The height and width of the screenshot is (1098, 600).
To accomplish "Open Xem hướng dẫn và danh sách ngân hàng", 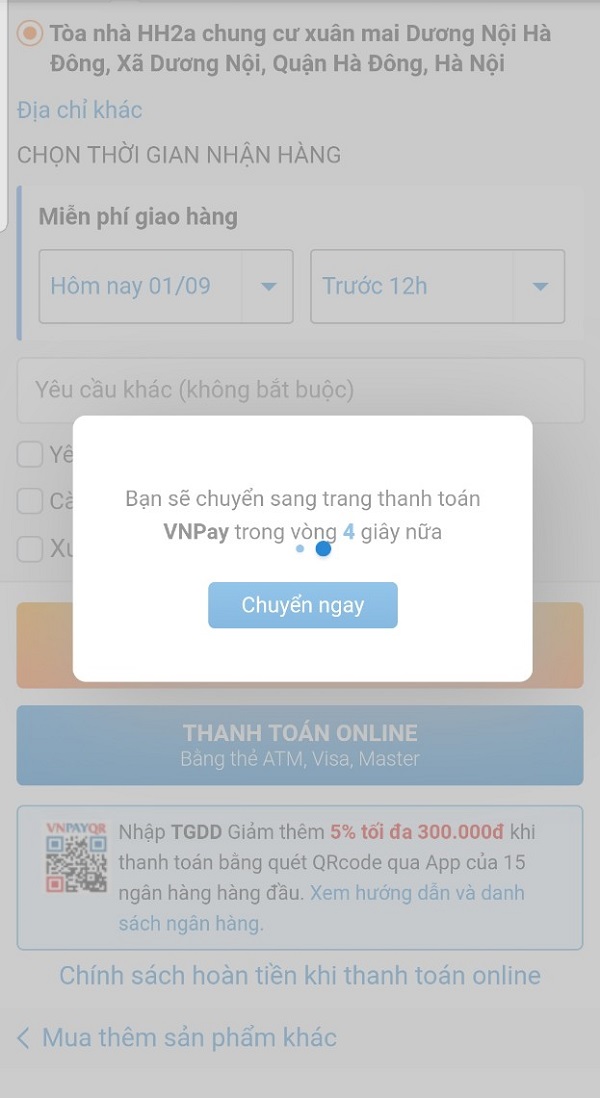I will 418,893.
